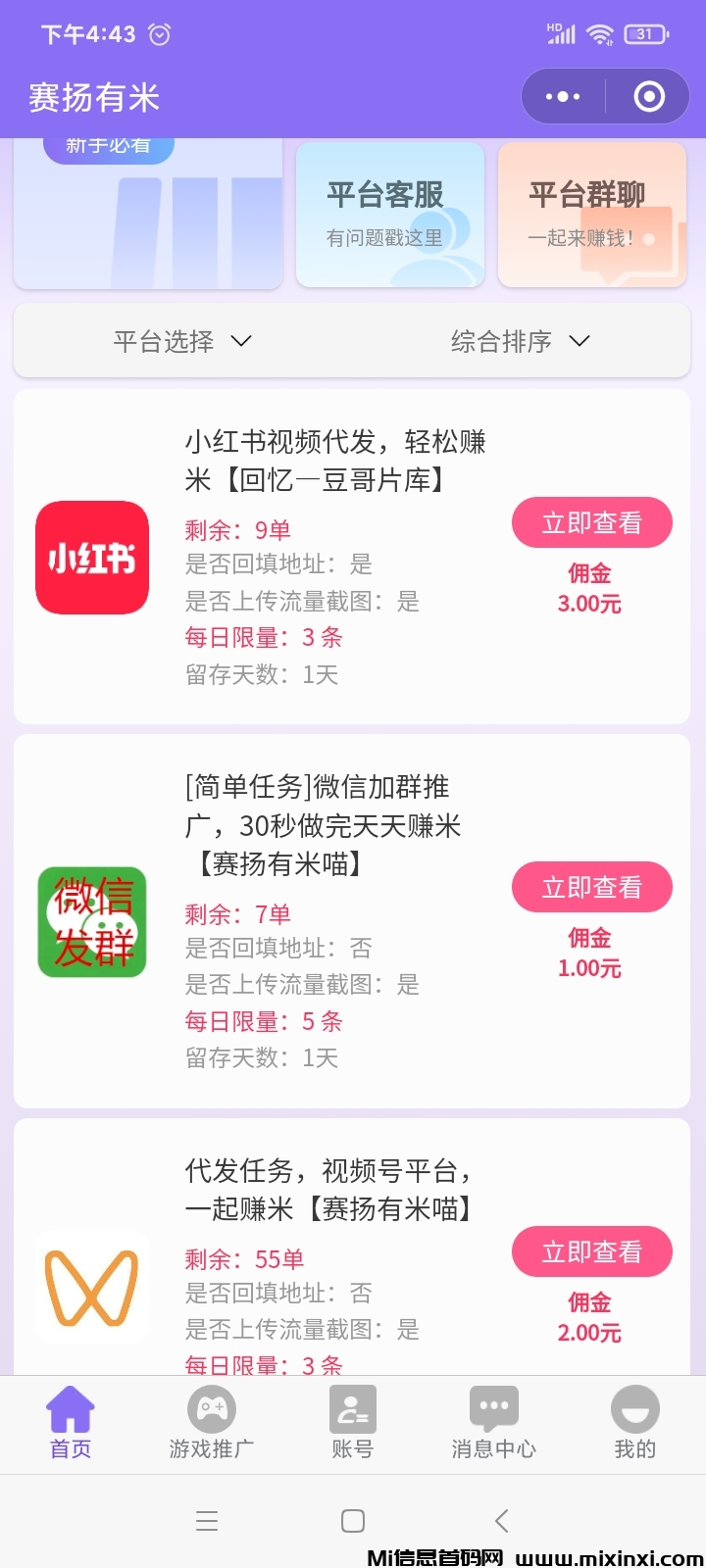Collapse the 平台选择 filter chevron
The height and width of the screenshot is (1568, 706).
pyautogui.click(x=241, y=341)
